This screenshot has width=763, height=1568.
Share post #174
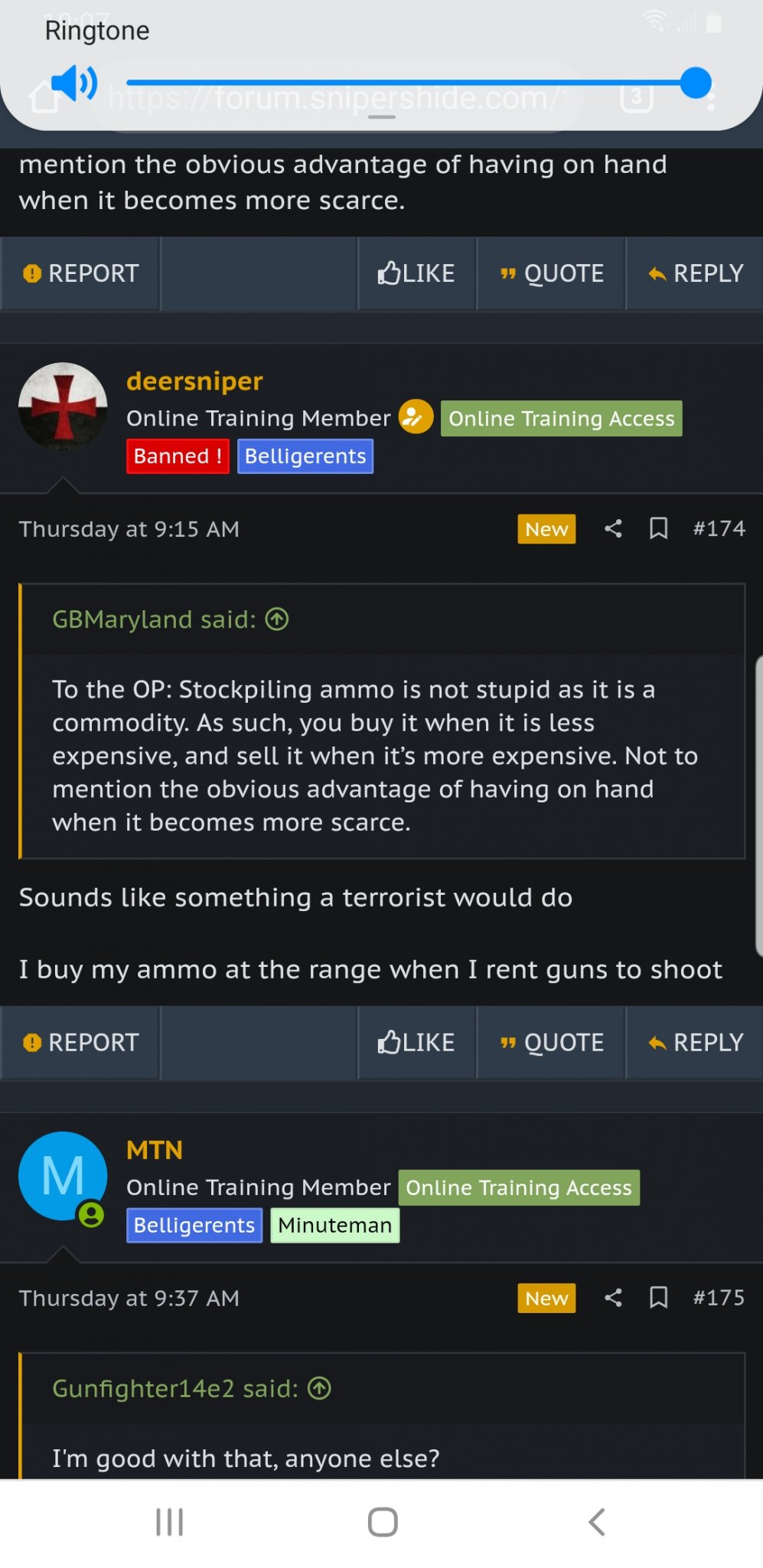click(x=613, y=528)
